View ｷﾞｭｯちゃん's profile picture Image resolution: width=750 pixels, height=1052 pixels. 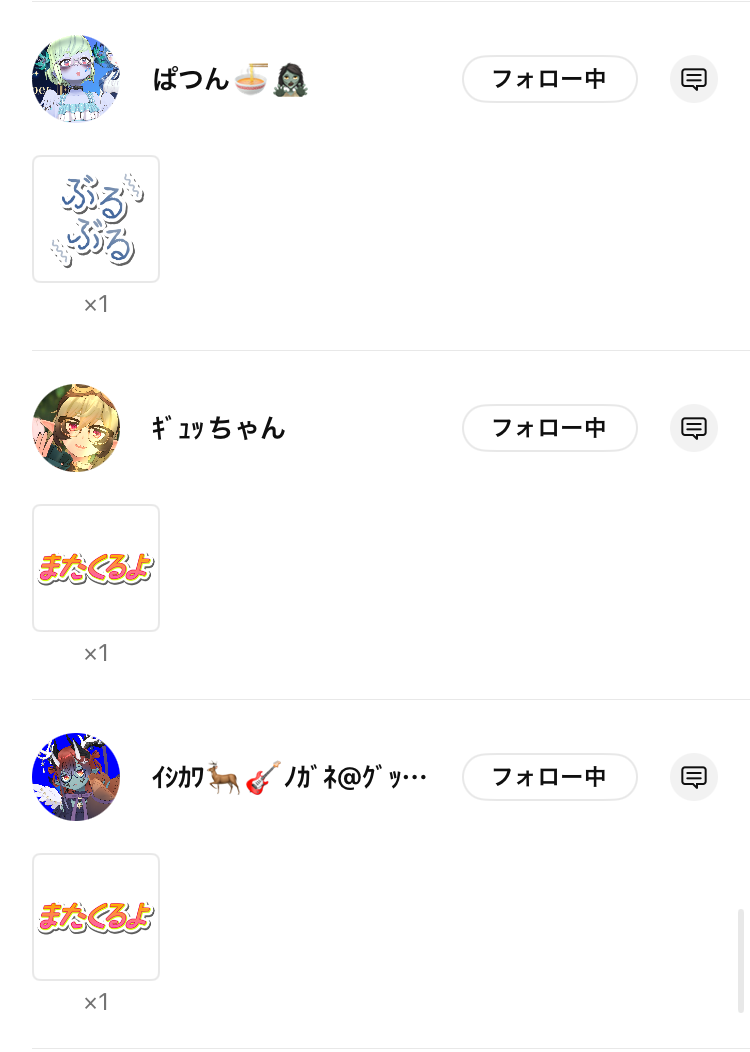[x=76, y=428]
